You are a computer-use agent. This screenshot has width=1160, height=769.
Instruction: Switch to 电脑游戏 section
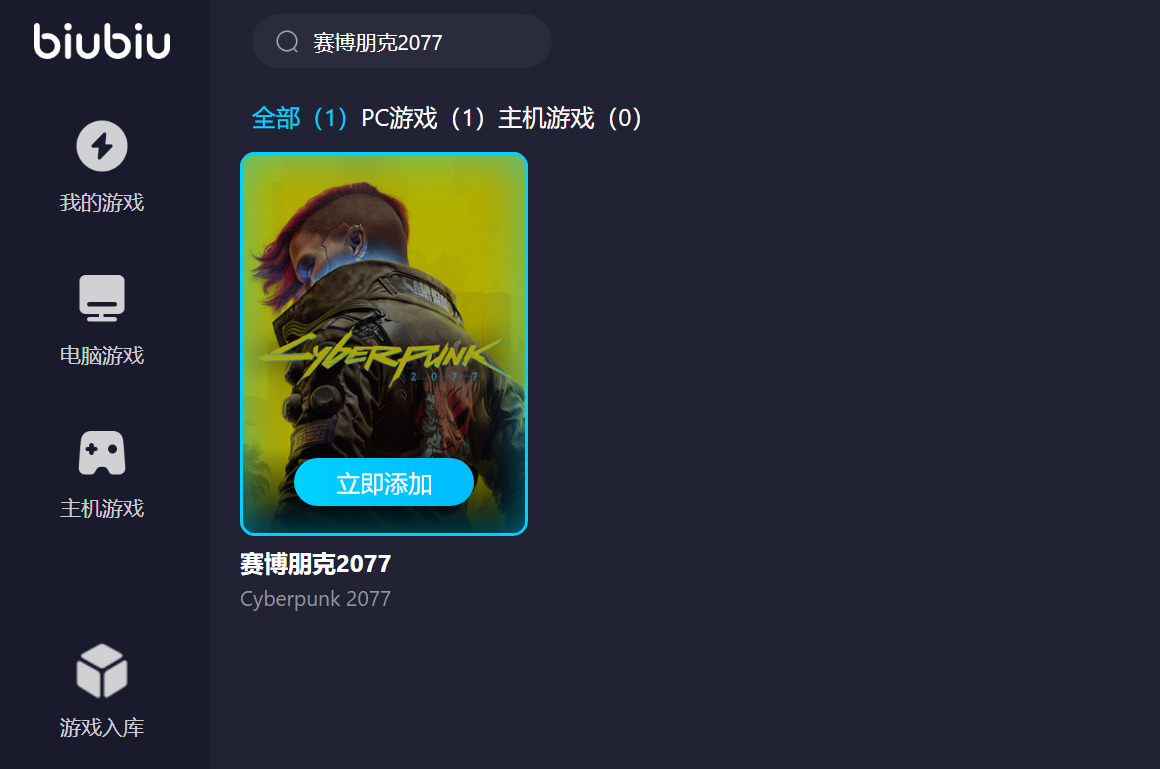point(102,320)
